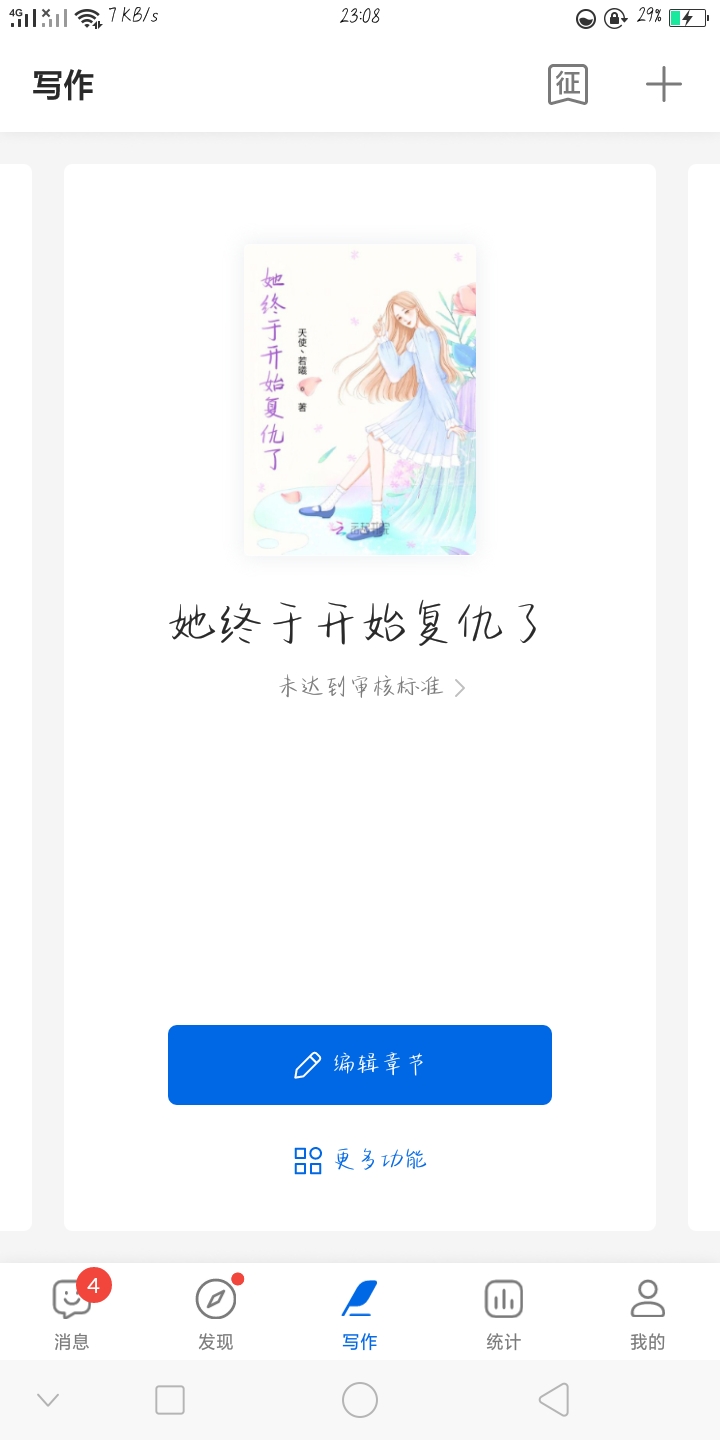Switch to the 消息 tab
Viewport: 720px width, 1440px height.
(72, 1313)
